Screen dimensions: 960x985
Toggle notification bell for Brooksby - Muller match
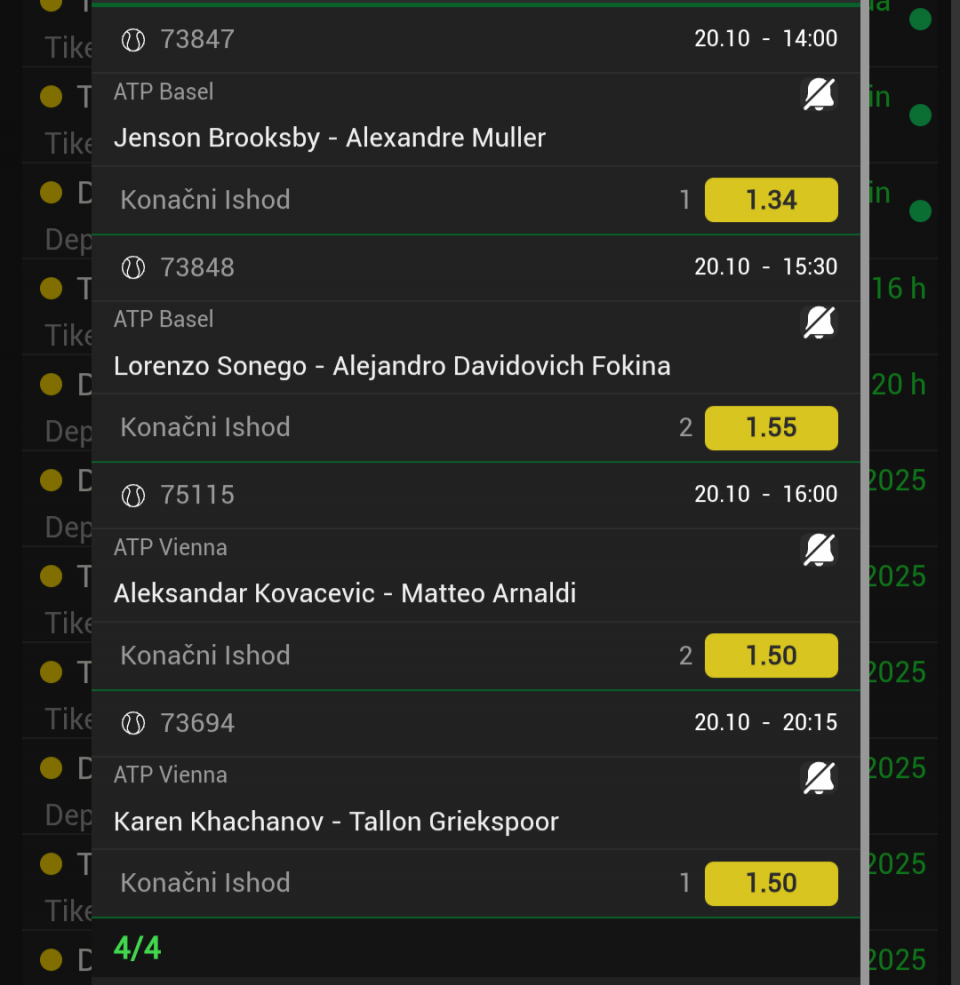[x=819, y=95]
